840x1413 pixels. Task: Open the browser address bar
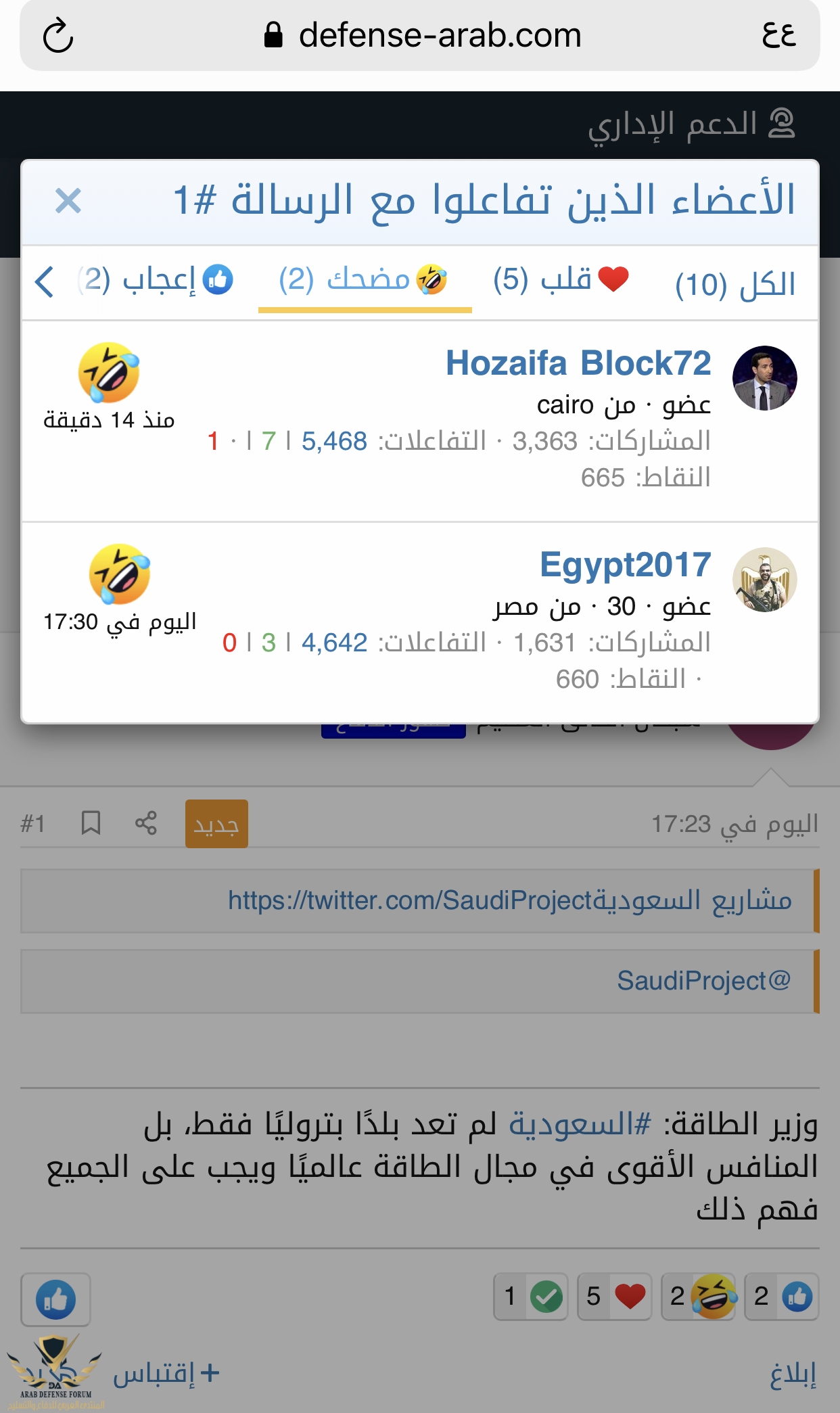tap(423, 36)
